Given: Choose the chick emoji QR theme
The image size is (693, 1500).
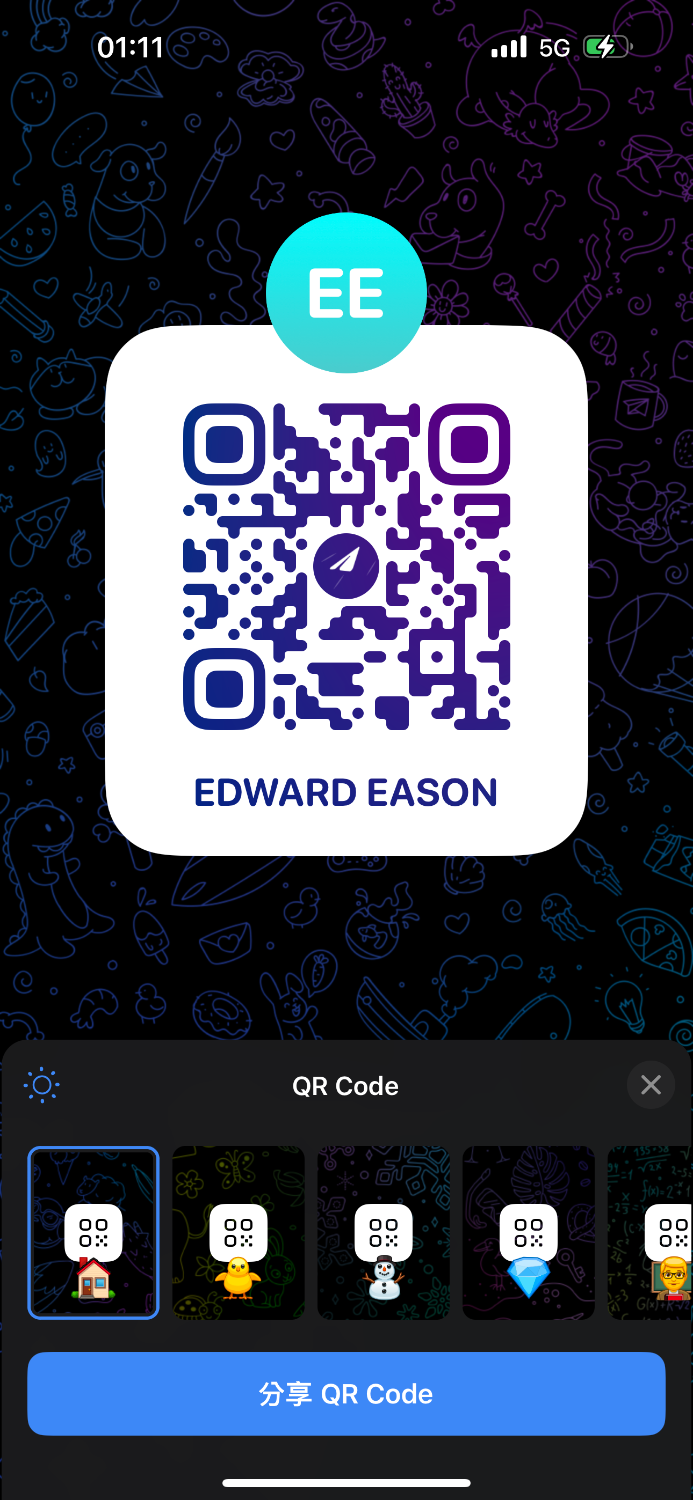Looking at the screenshot, I should 238,1233.
